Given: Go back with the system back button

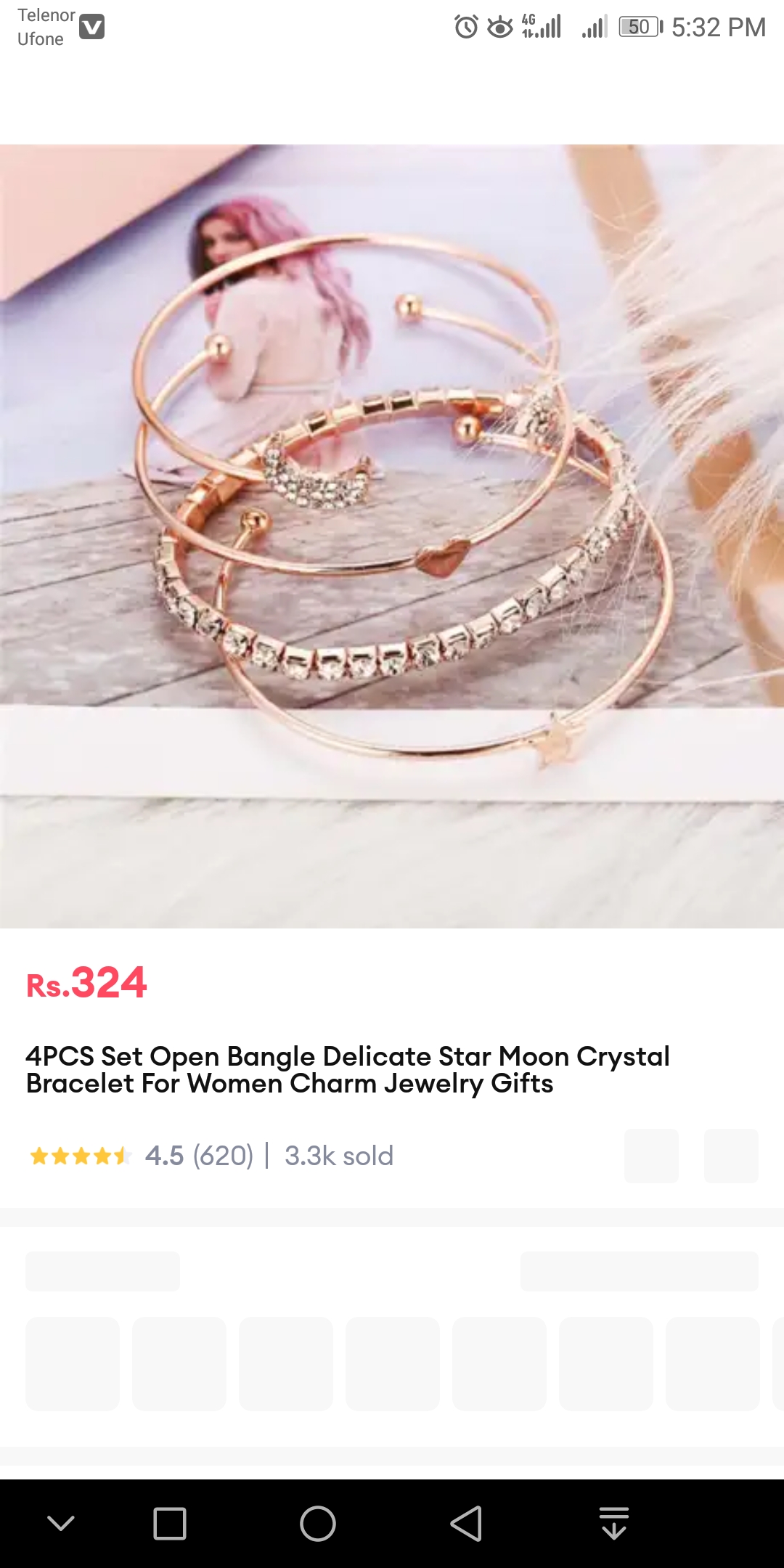Looking at the screenshot, I should [466, 1523].
